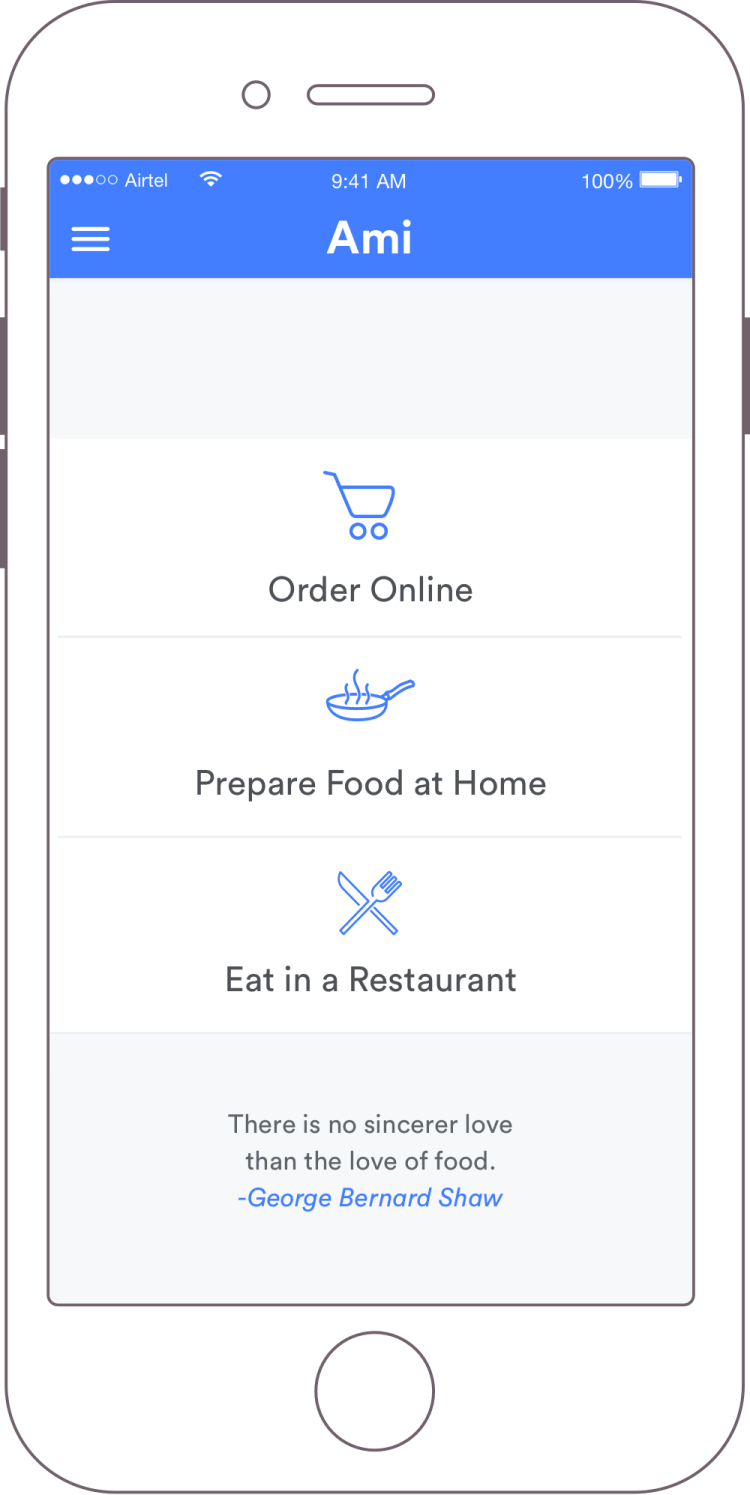Open the hamburger drawer menu
Screen dimensions: 750x1495
tap(90, 238)
